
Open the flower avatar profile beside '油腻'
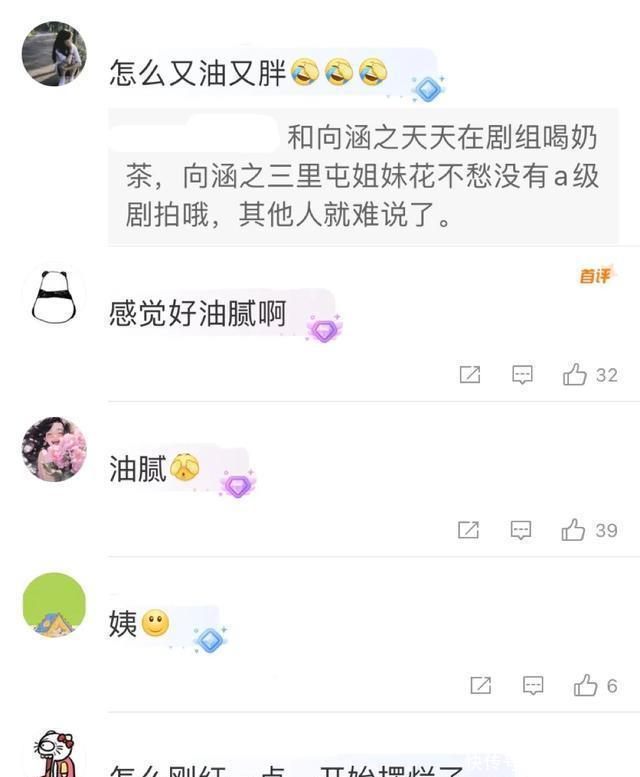54,451
